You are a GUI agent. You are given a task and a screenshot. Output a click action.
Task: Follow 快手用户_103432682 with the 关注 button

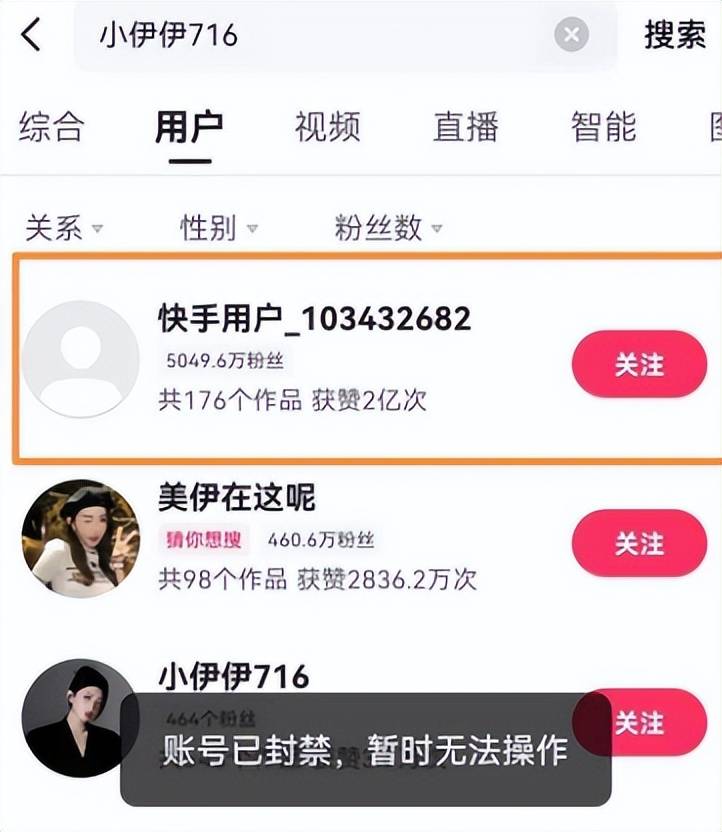click(639, 364)
